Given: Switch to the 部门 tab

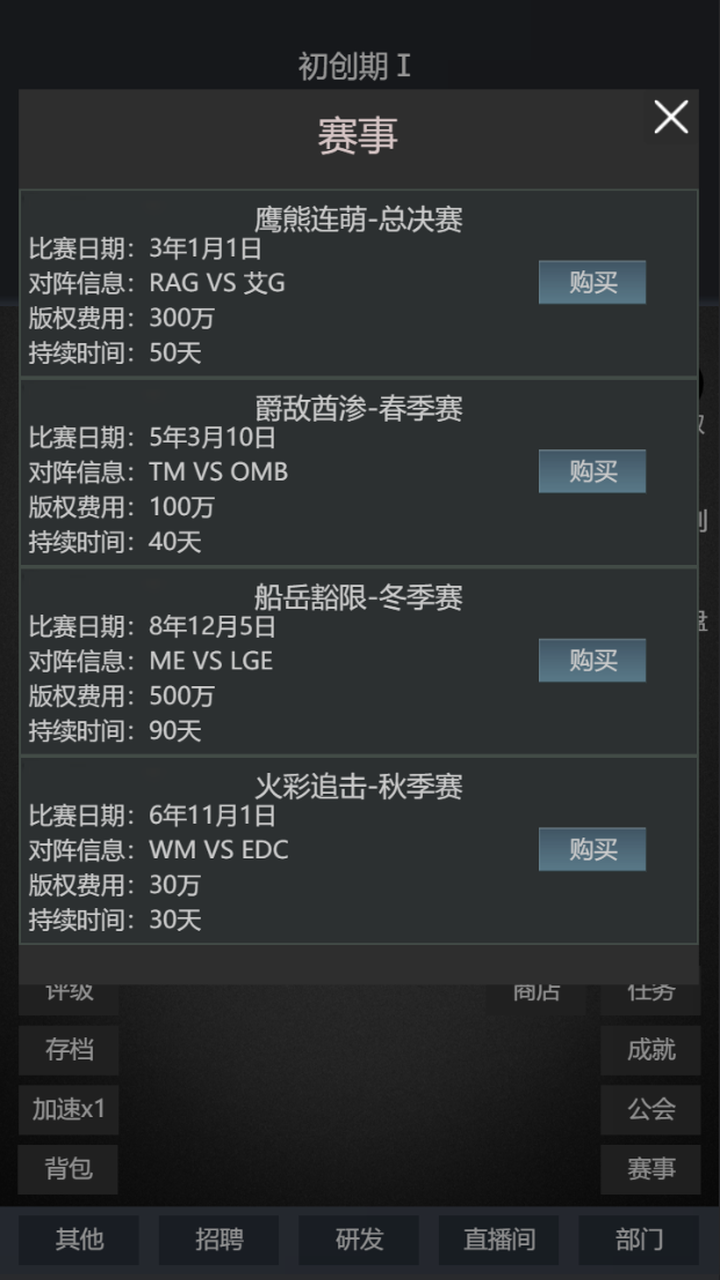Looking at the screenshot, I should point(639,1239).
